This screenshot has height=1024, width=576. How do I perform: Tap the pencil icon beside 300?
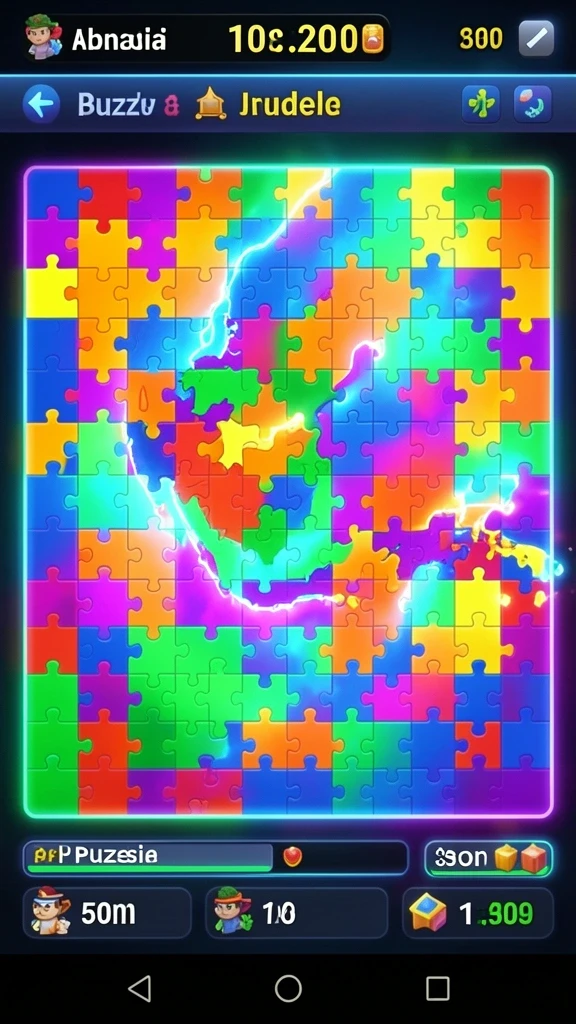(536, 38)
